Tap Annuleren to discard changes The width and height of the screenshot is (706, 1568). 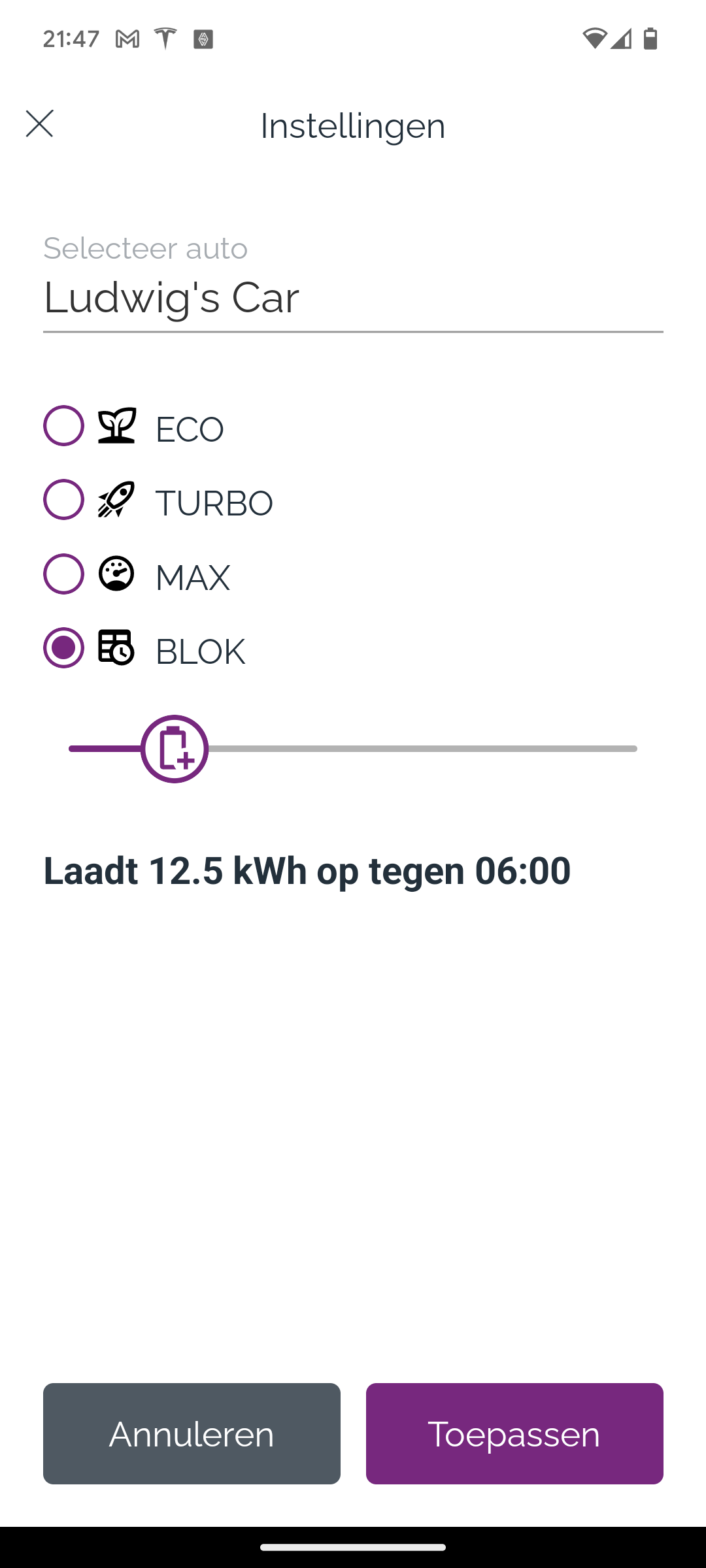192,1433
